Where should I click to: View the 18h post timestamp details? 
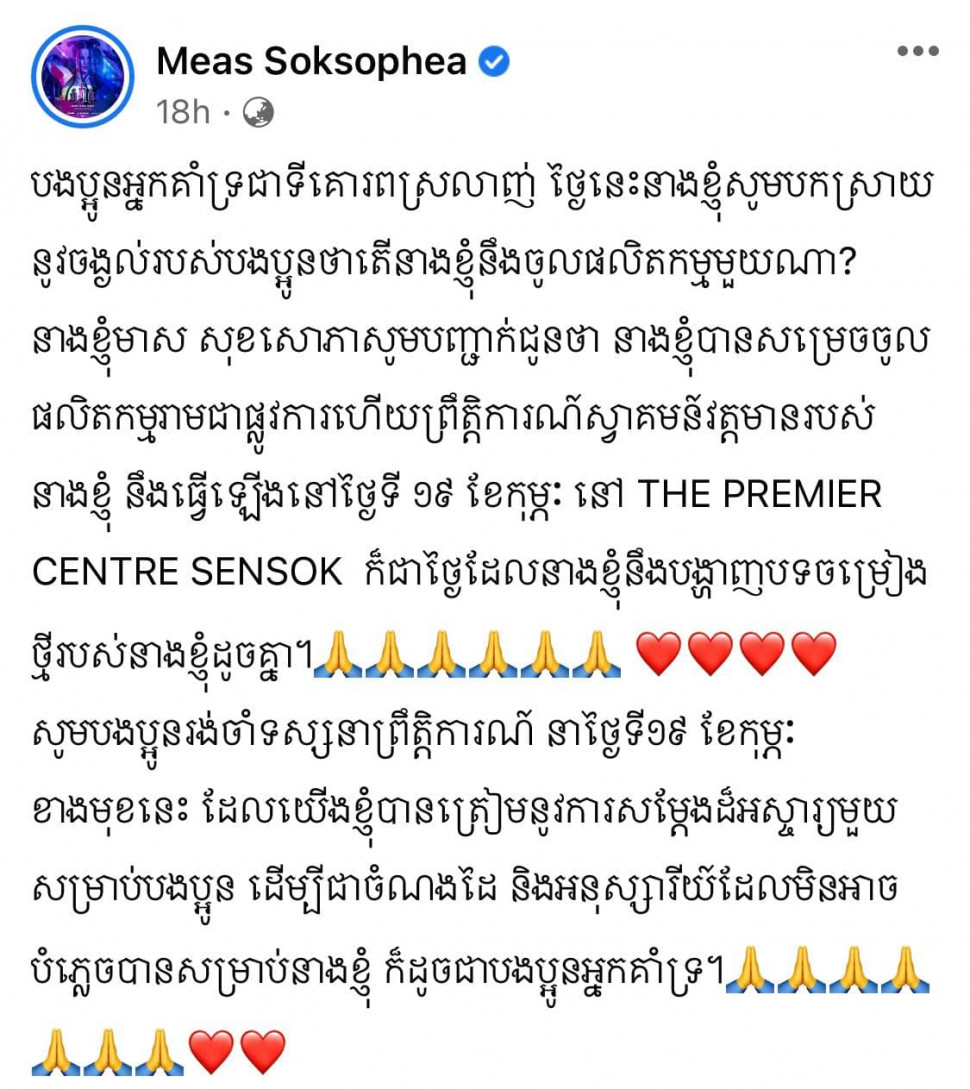click(x=183, y=112)
